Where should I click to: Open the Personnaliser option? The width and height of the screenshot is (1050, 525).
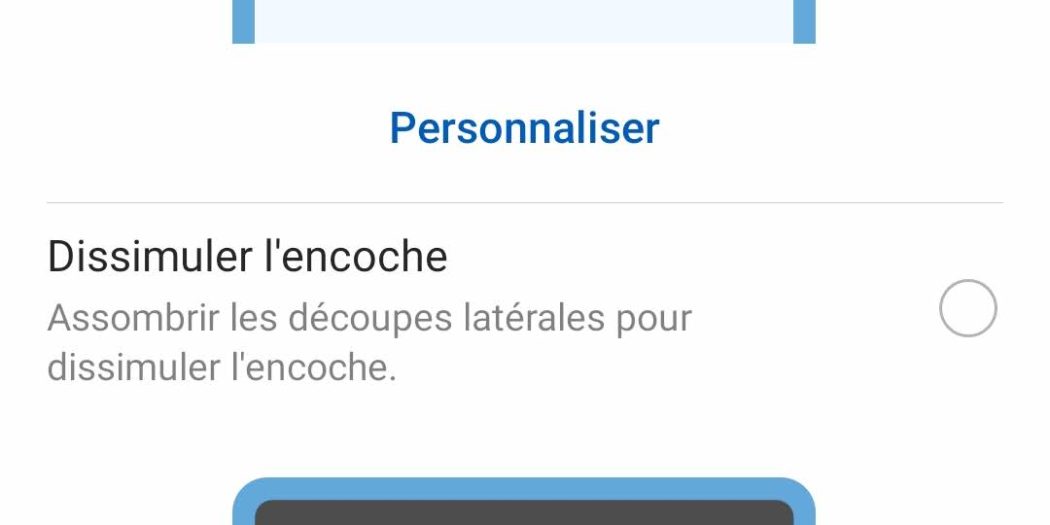(x=524, y=128)
